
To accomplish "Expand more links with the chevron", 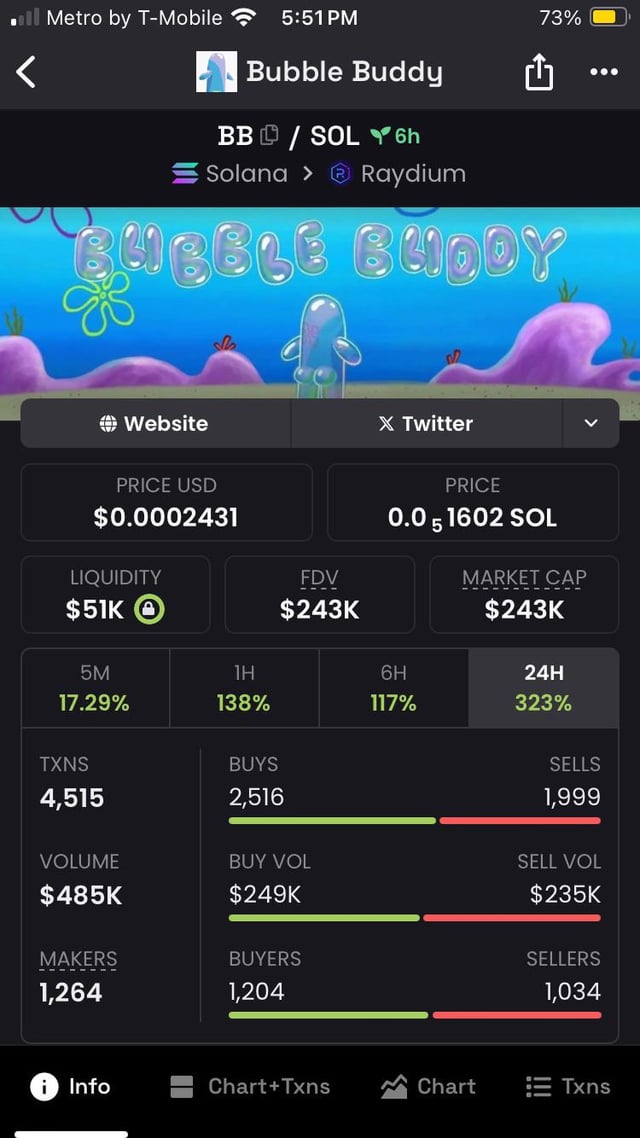I will (x=591, y=423).
